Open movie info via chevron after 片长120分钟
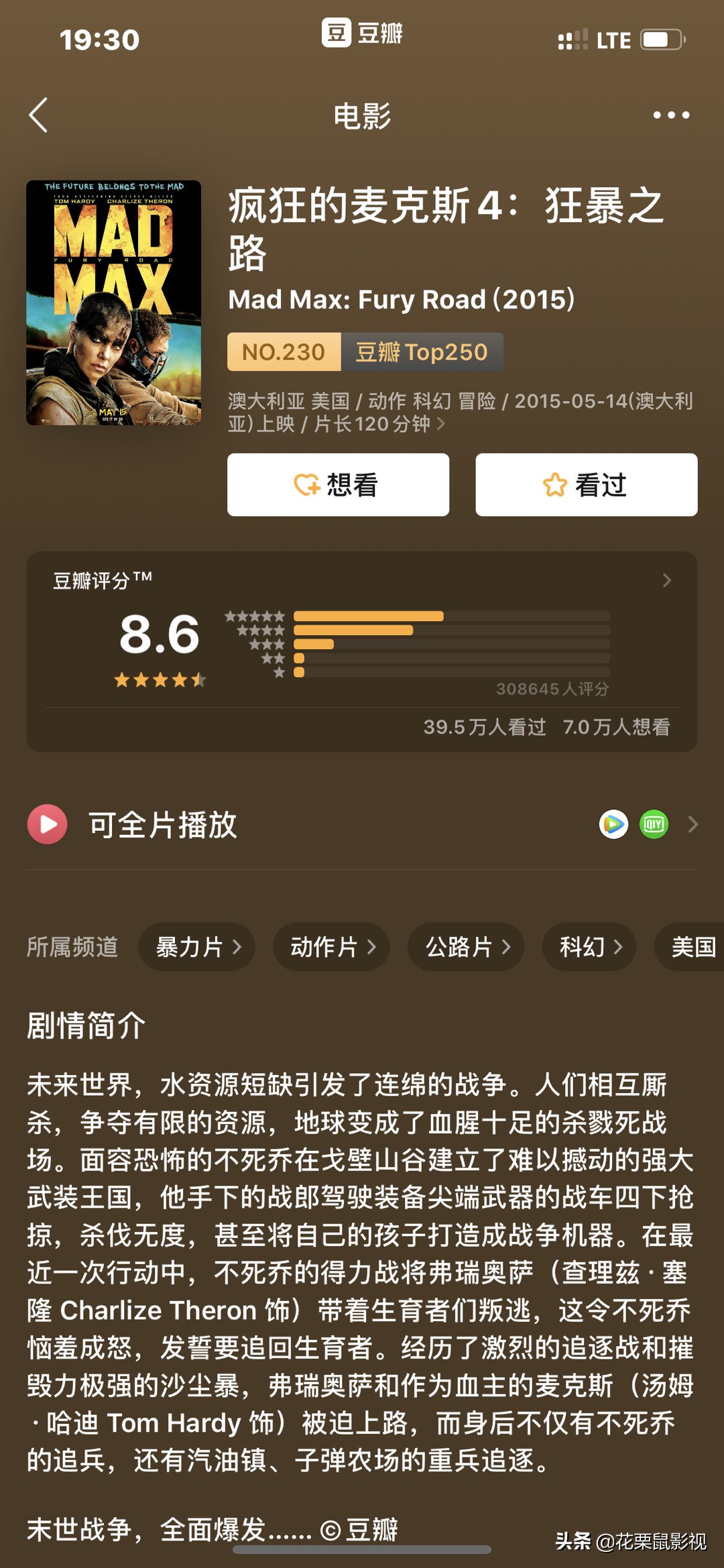 point(442,425)
